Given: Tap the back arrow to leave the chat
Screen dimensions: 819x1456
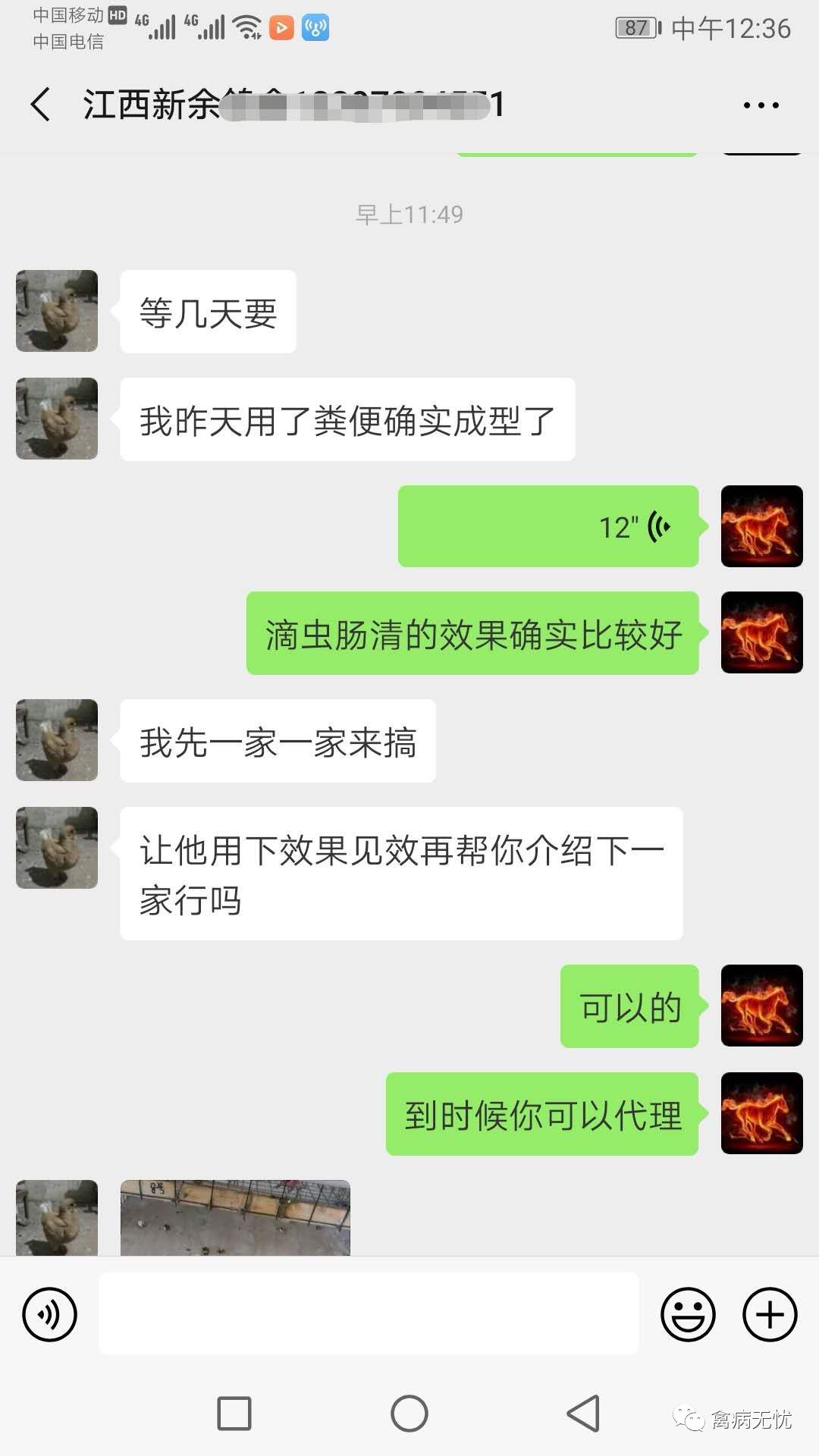Looking at the screenshot, I should [x=39, y=106].
